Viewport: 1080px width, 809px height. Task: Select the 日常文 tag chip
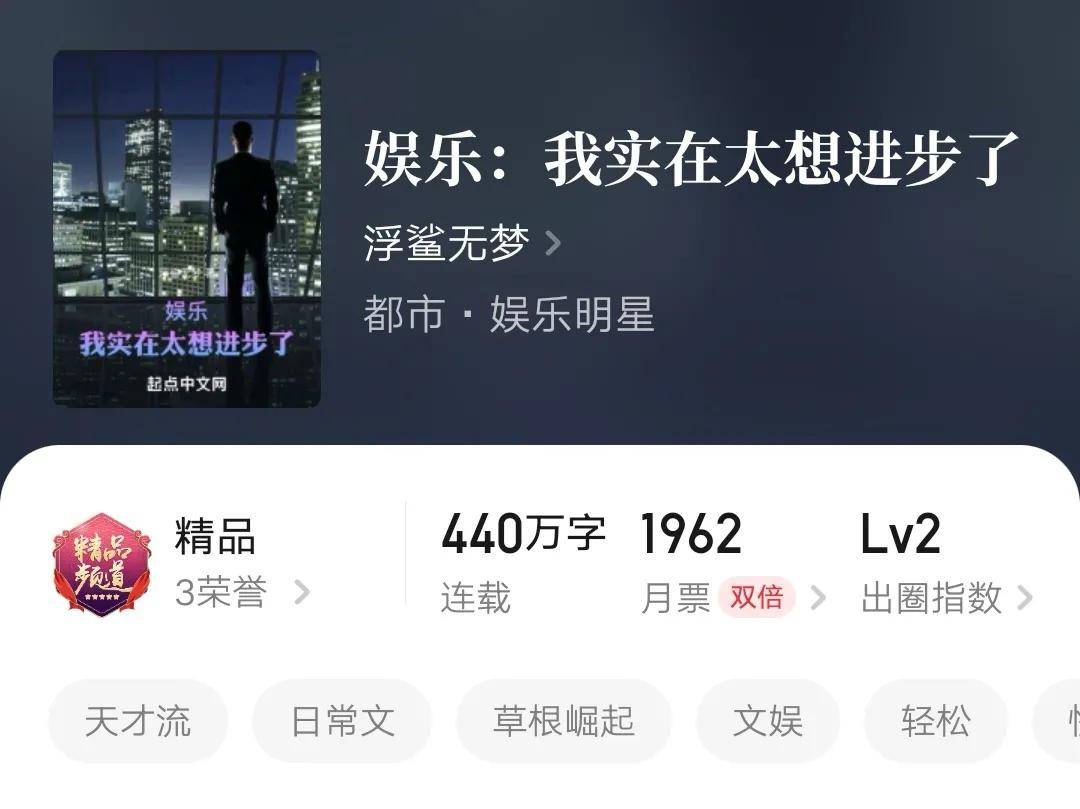[342, 721]
